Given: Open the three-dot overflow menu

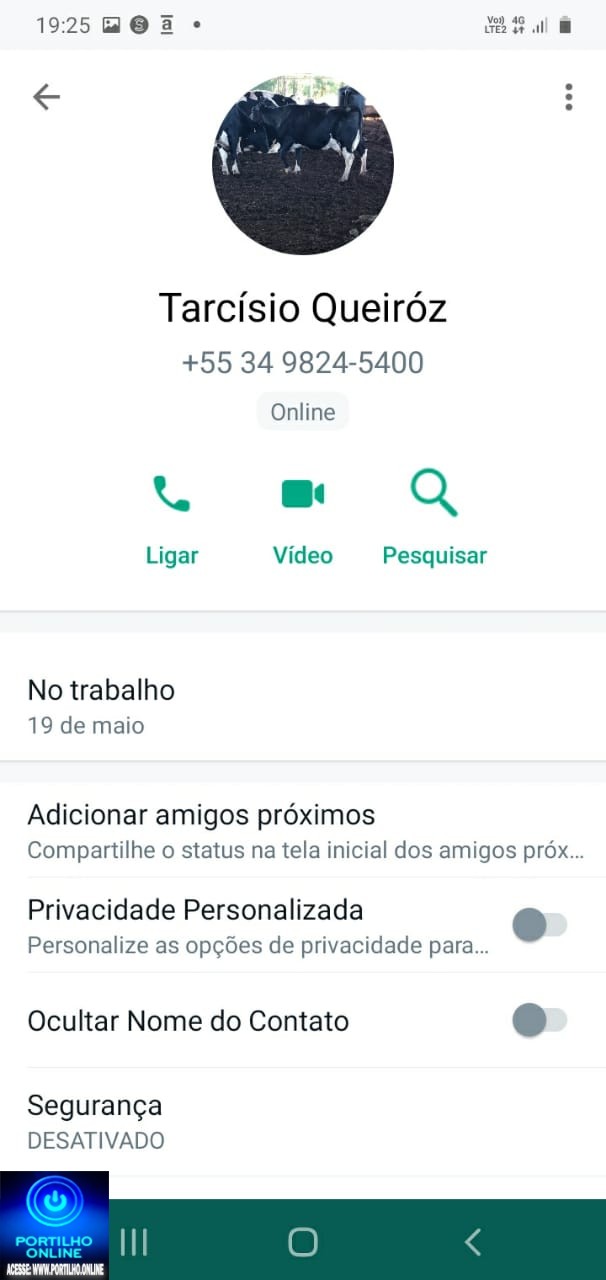Looking at the screenshot, I should coord(568,97).
